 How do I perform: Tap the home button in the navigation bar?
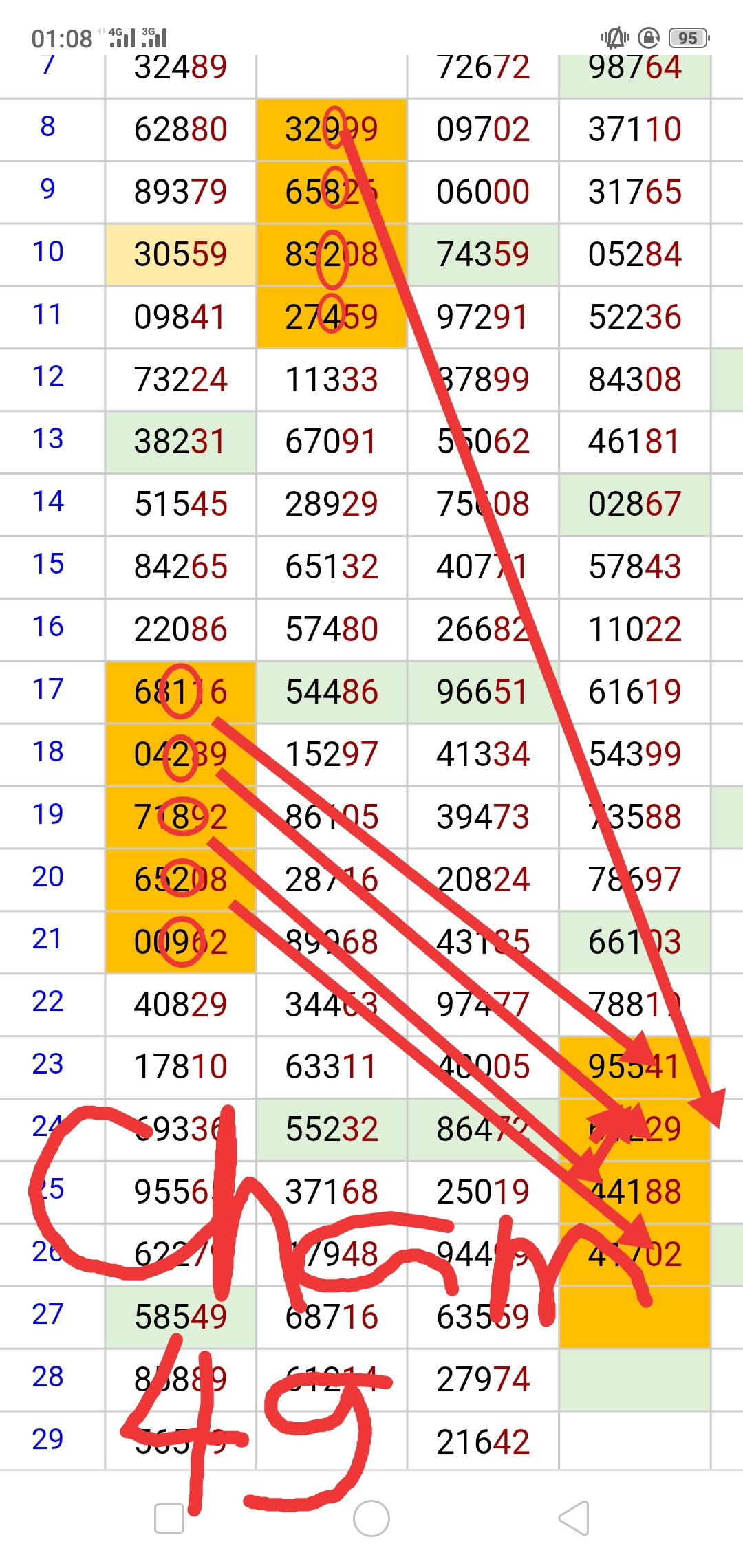371,1518
